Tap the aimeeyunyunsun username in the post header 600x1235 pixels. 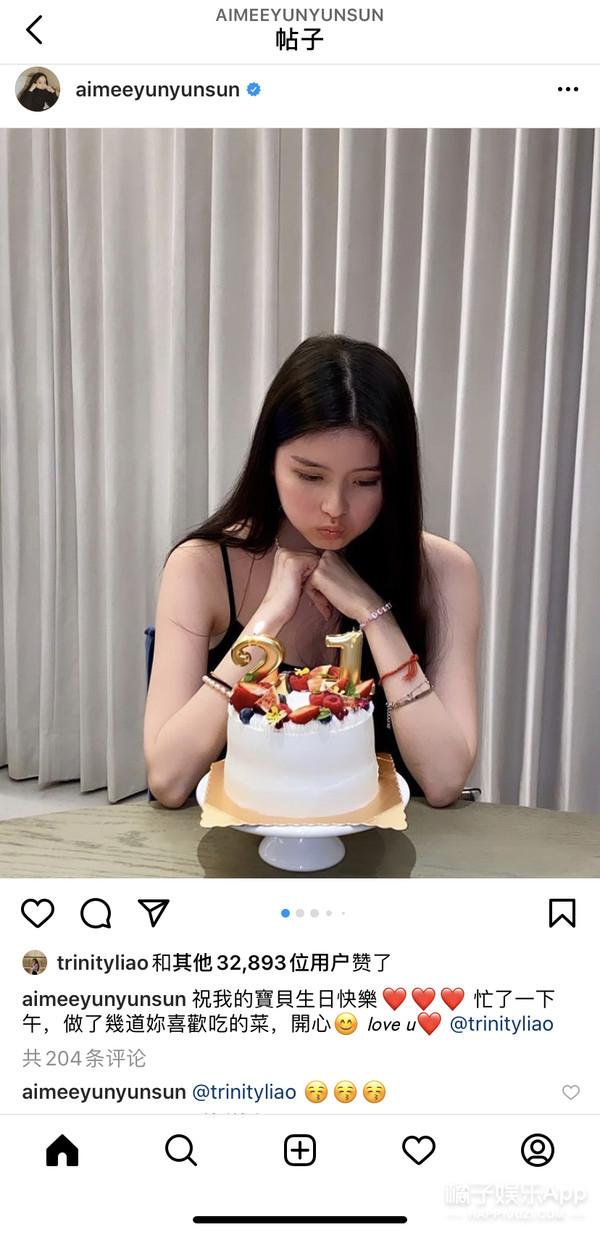[x=157, y=90]
